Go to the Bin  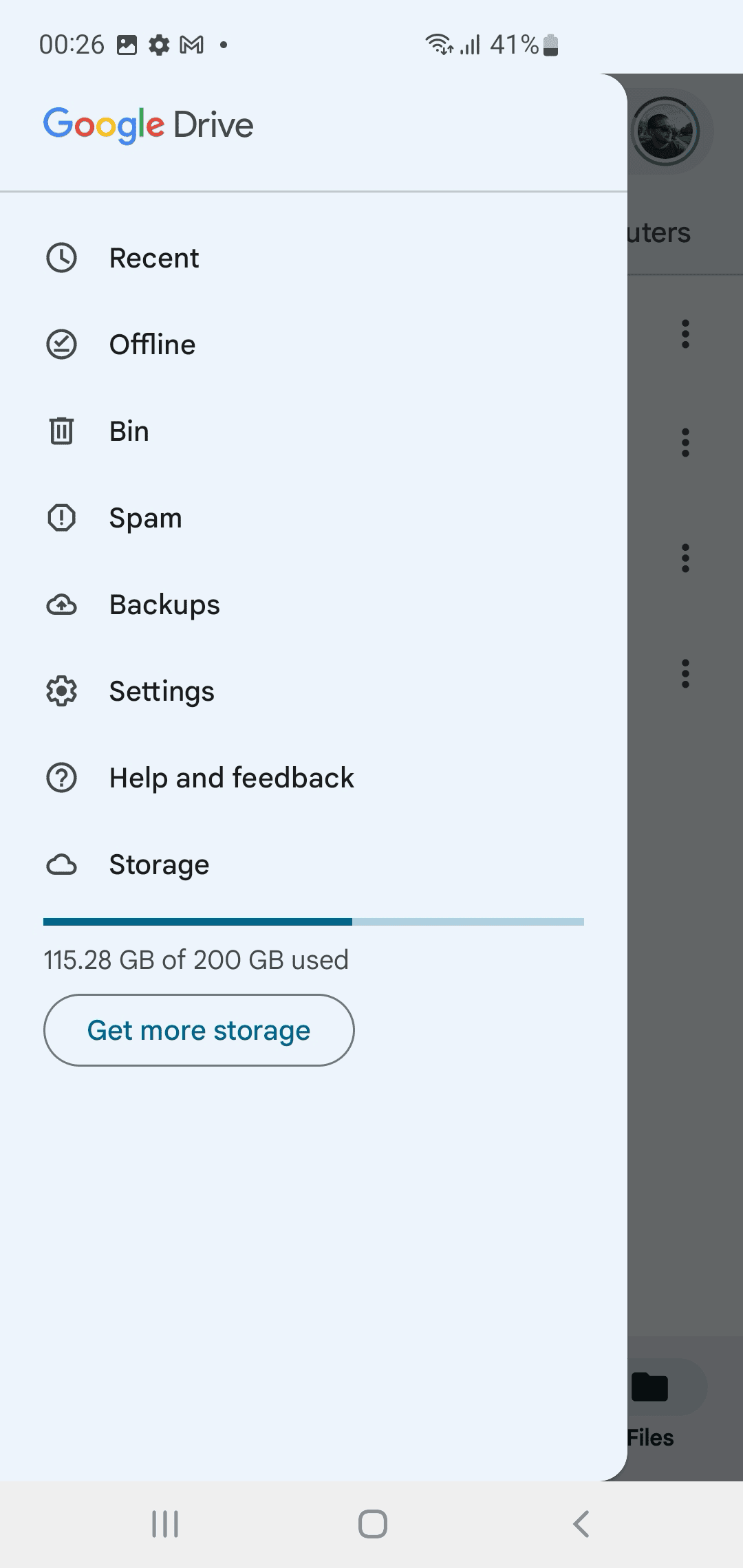point(313,431)
